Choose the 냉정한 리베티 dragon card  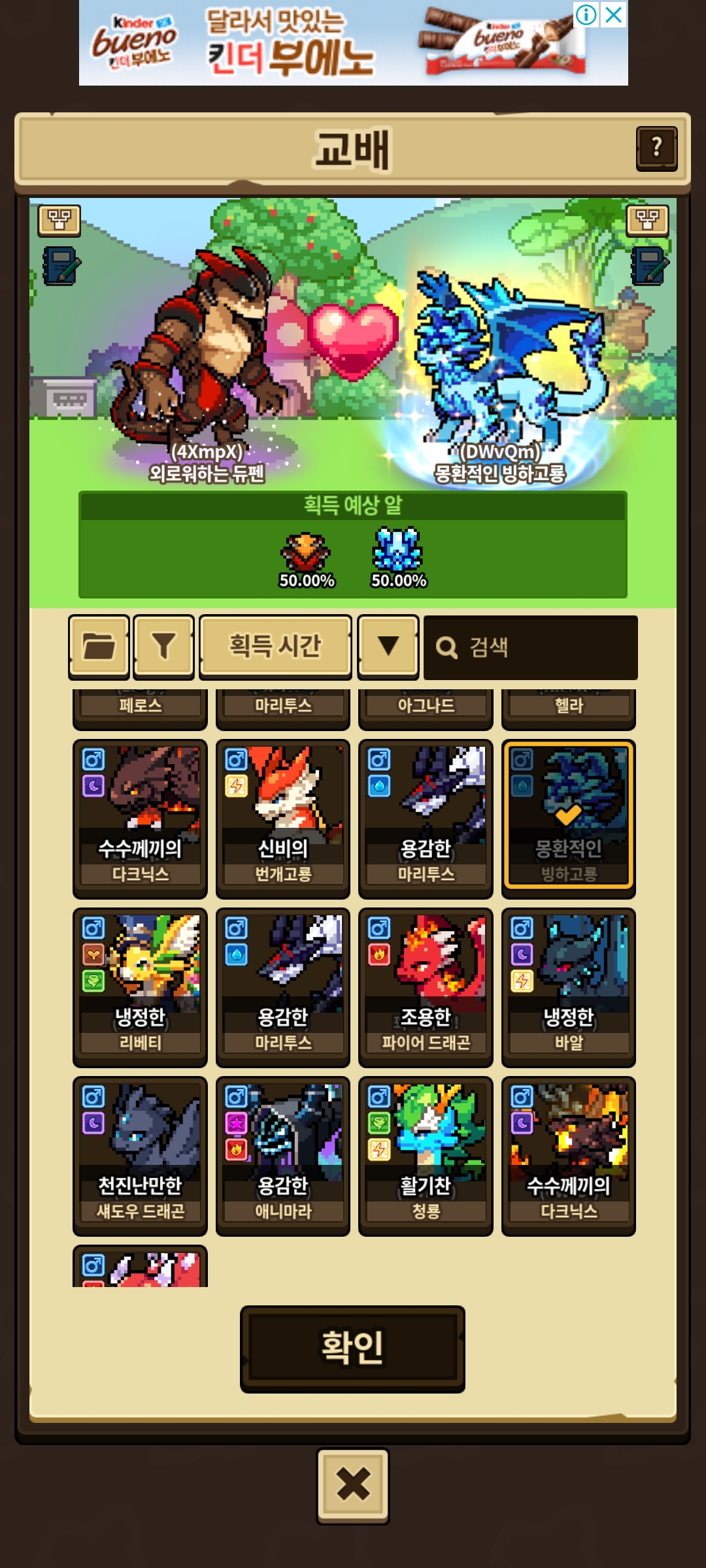click(x=140, y=987)
